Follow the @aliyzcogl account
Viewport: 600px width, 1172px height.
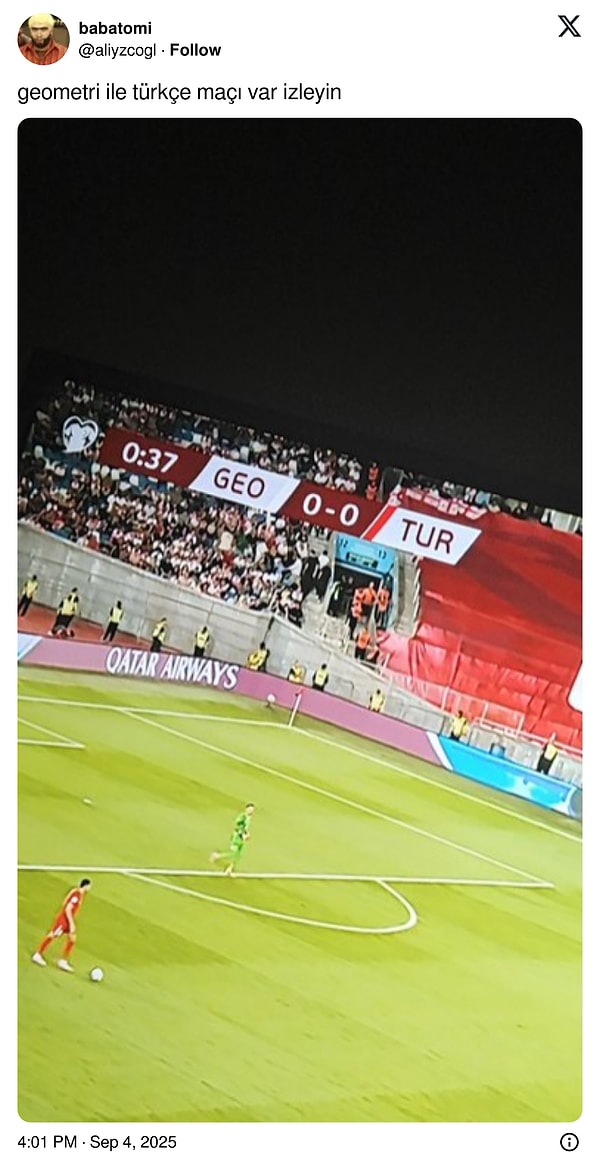click(x=196, y=50)
